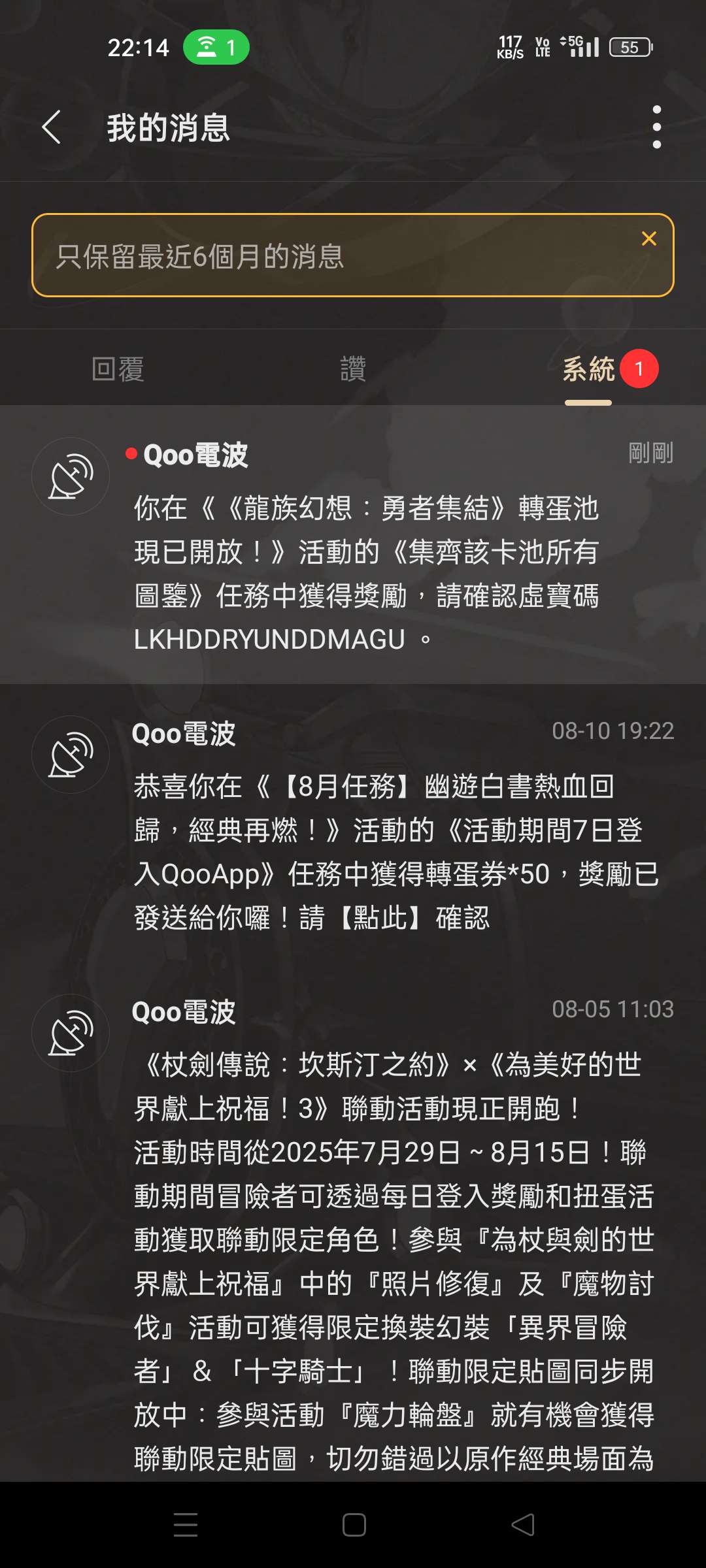Tap the system back navigation button
706x1568 pixels.
pyautogui.click(x=522, y=1525)
